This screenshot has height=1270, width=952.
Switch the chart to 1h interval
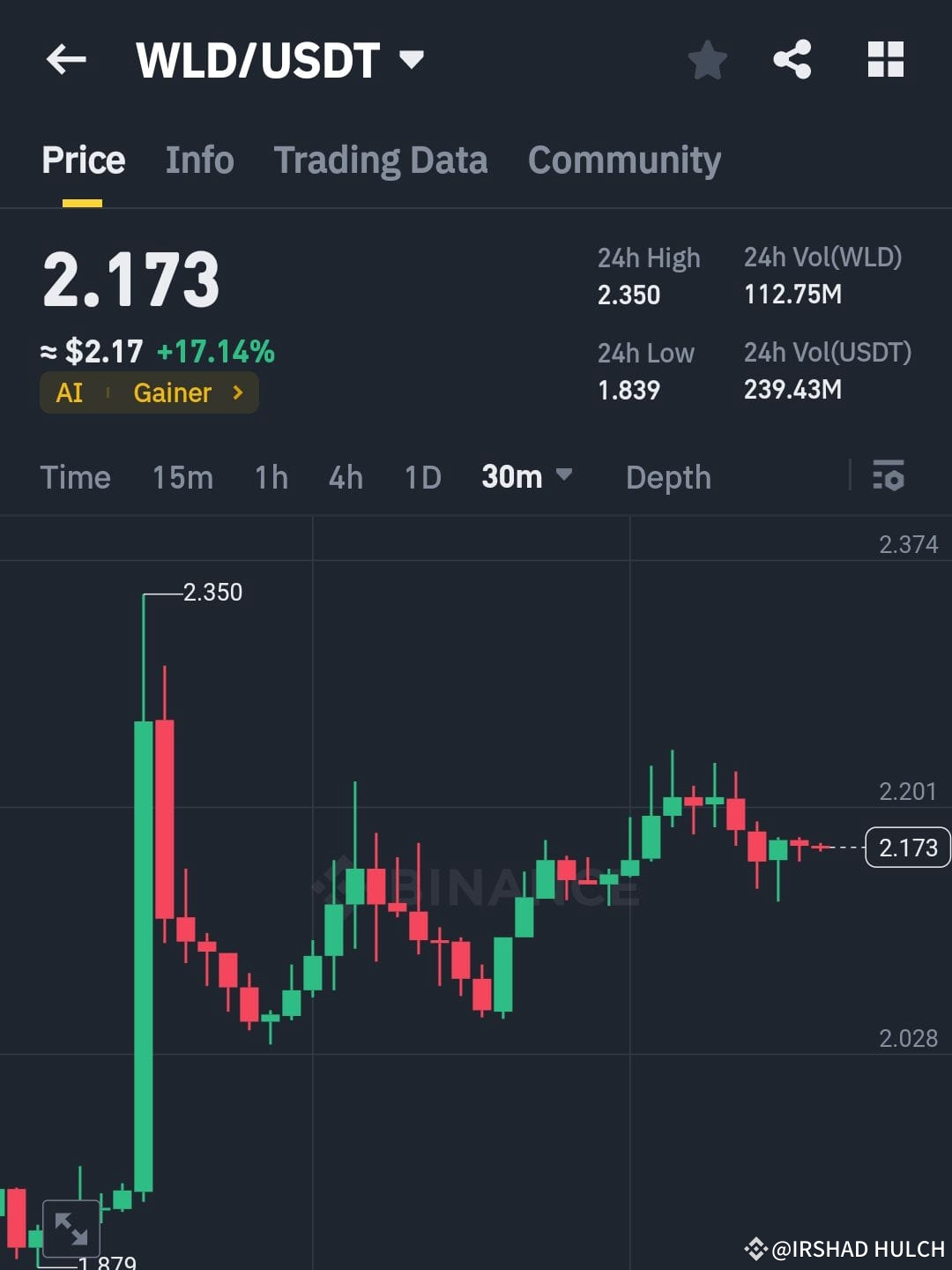pos(270,477)
